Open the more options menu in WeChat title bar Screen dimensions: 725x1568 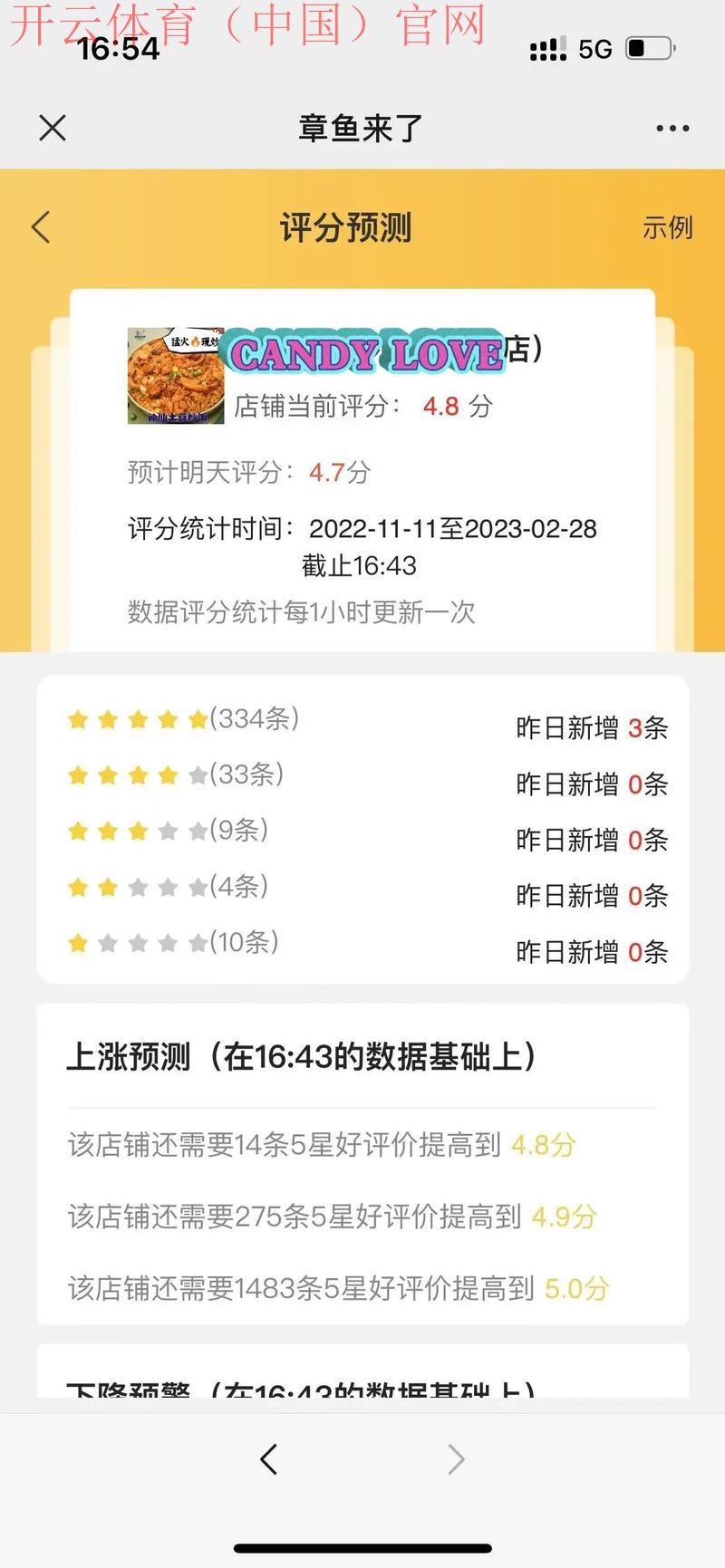[x=671, y=127]
